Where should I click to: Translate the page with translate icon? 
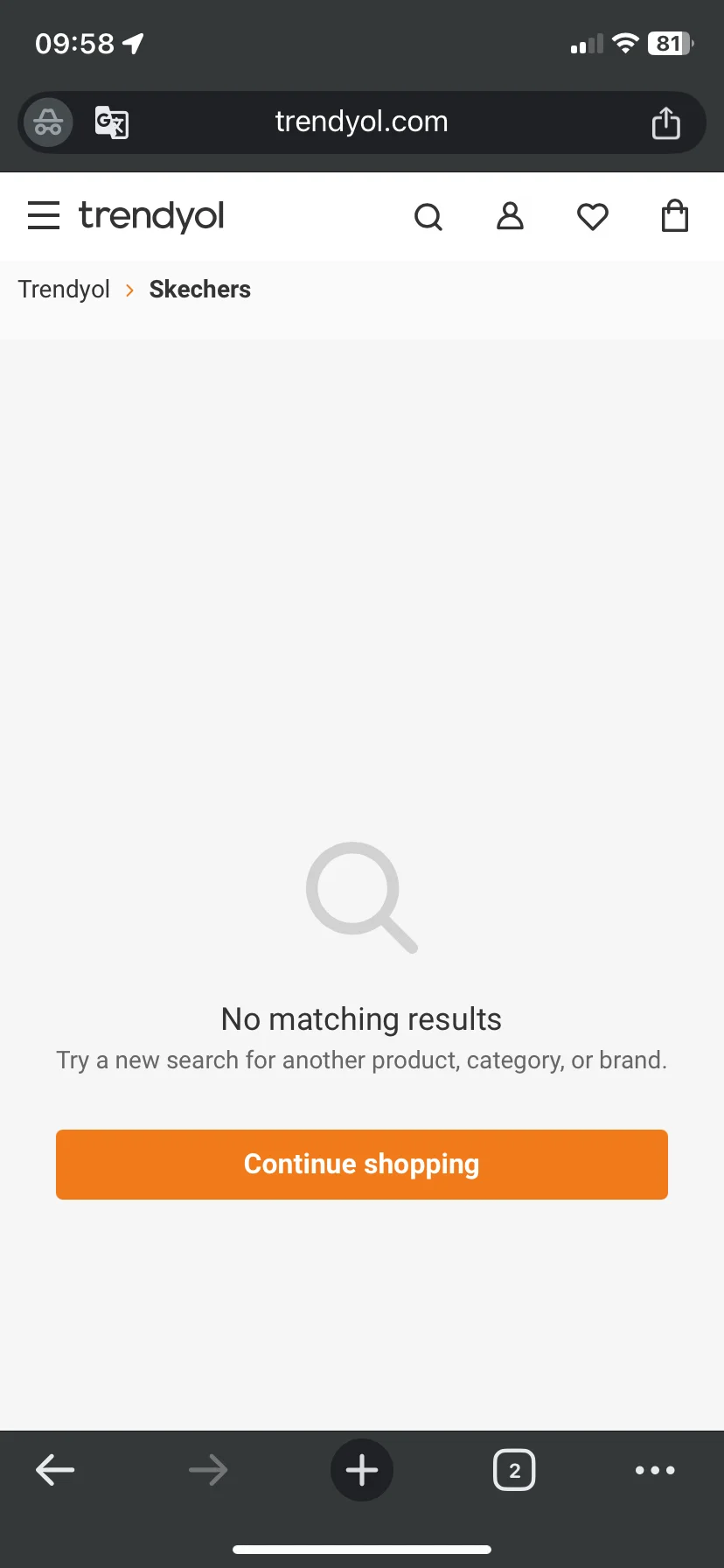point(112,122)
